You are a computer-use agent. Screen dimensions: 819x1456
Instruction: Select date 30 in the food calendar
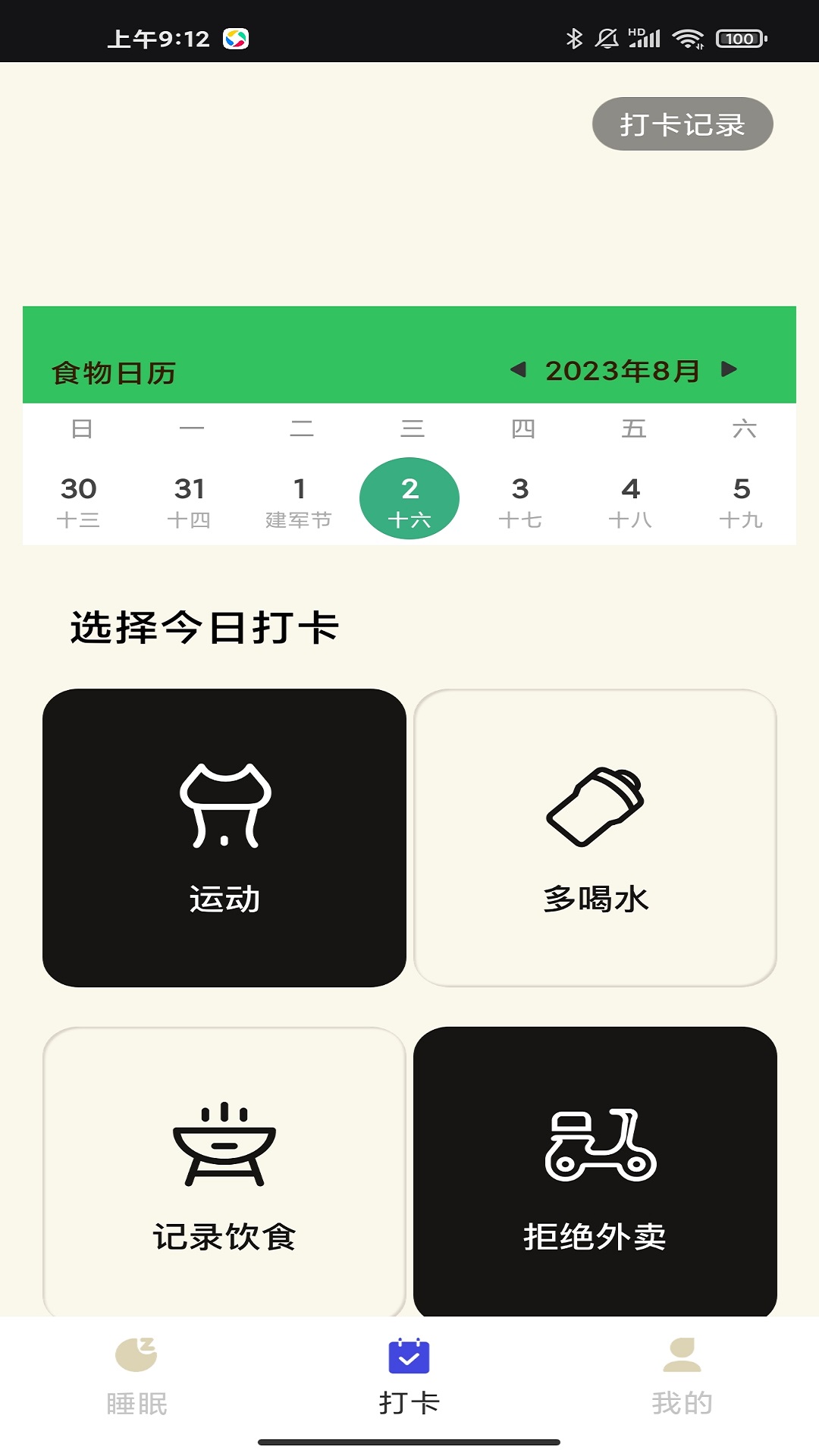(x=78, y=500)
